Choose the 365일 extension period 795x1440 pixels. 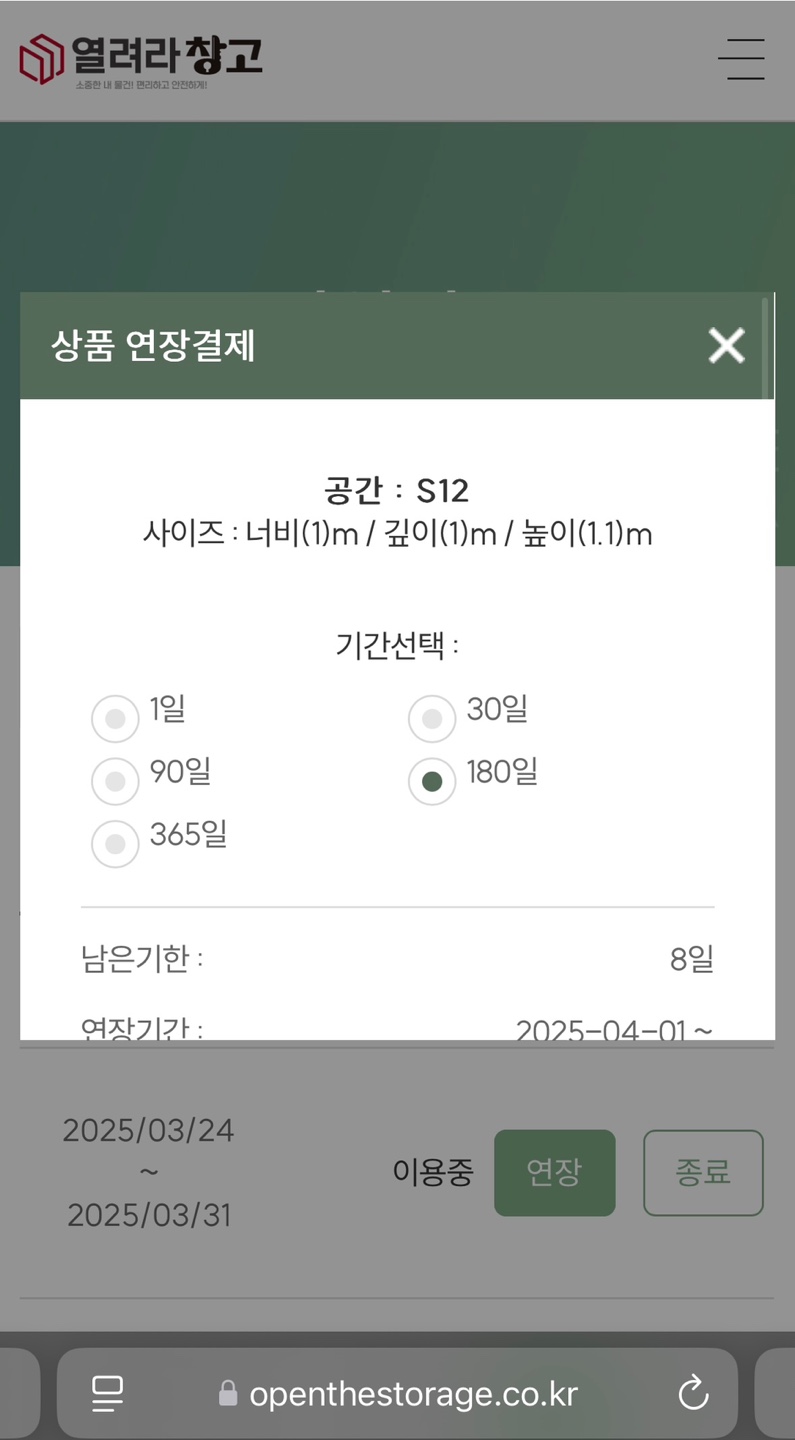pyautogui.click(x=115, y=843)
